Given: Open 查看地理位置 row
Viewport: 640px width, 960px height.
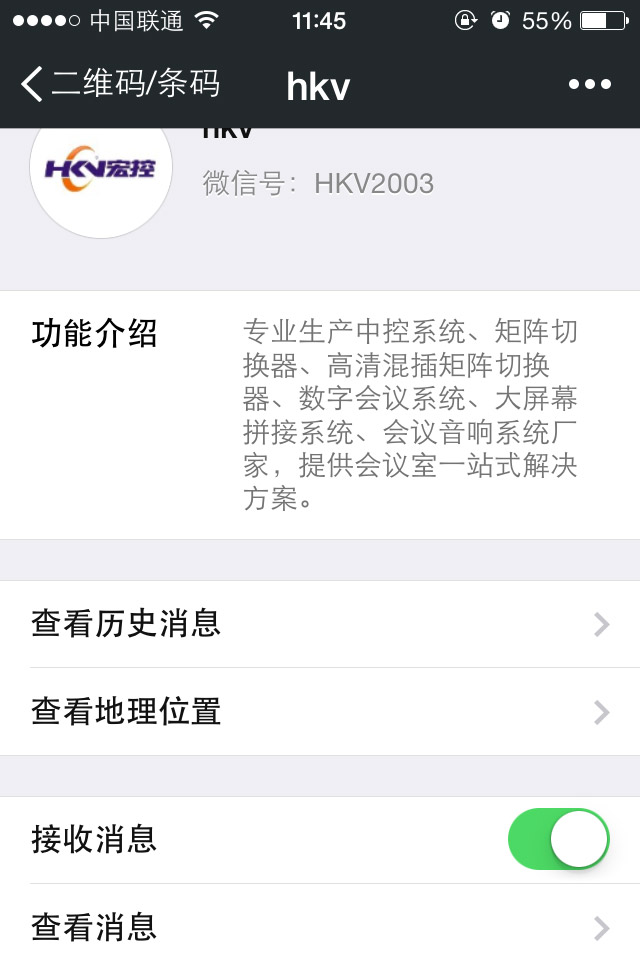Looking at the screenshot, I should point(320,712).
